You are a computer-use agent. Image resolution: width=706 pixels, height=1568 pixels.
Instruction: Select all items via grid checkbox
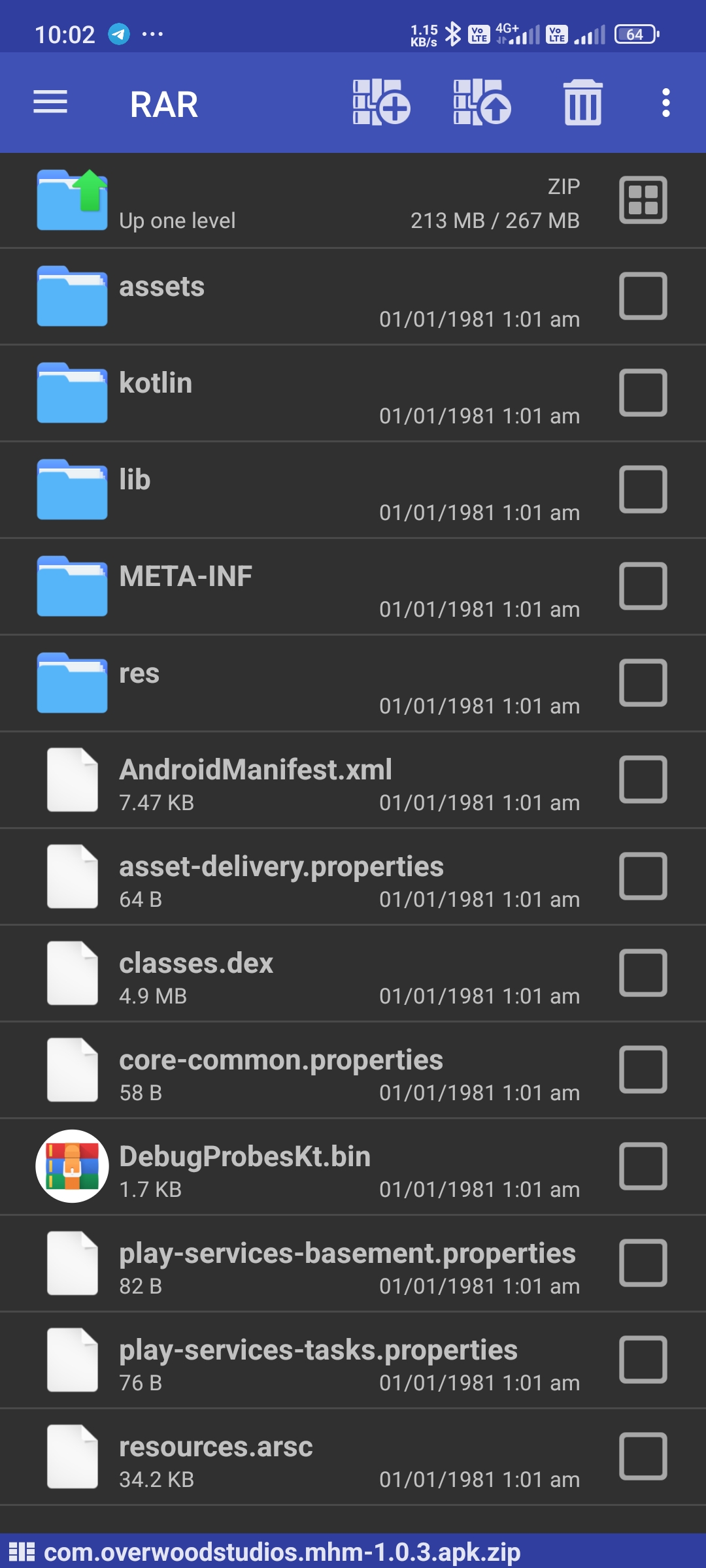[643, 200]
